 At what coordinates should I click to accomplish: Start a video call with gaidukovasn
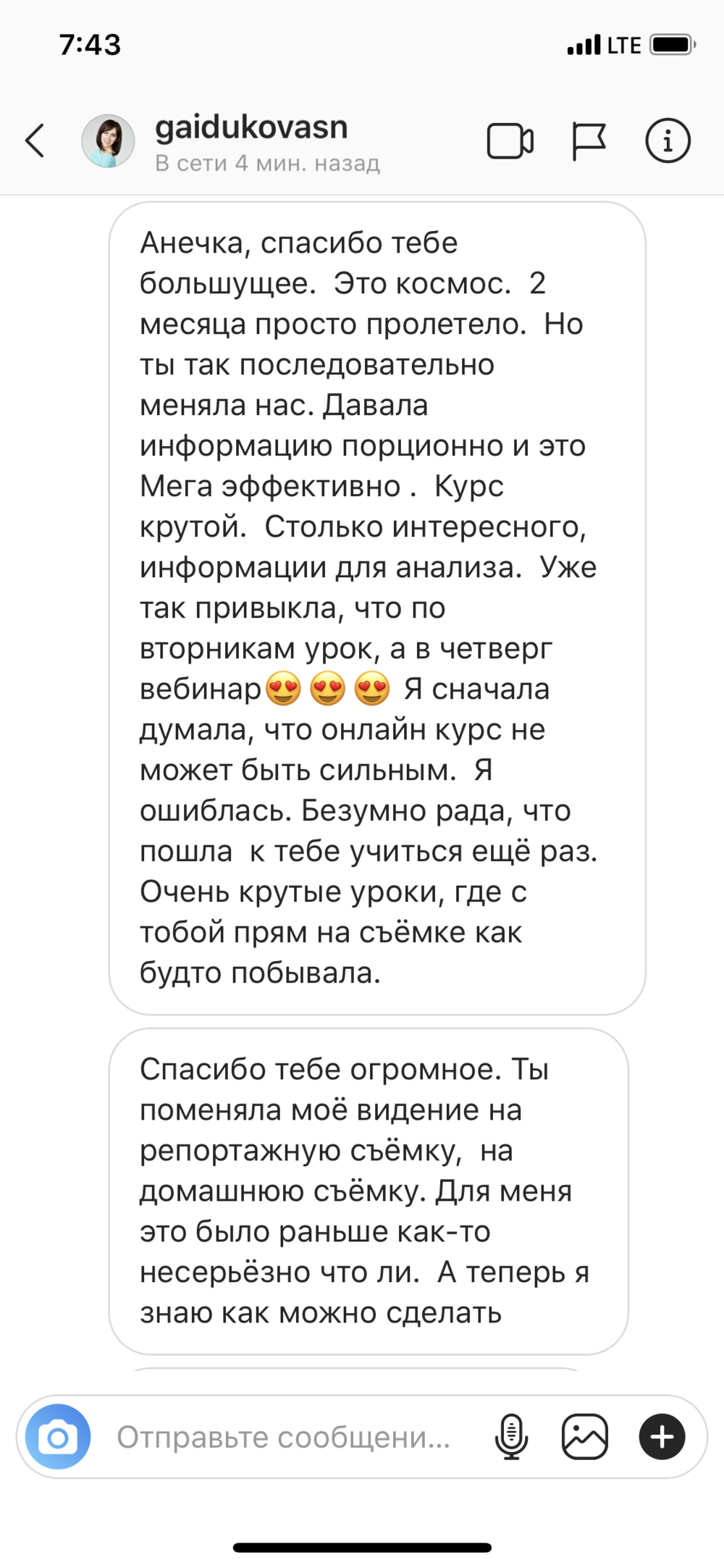pos(510,141)
